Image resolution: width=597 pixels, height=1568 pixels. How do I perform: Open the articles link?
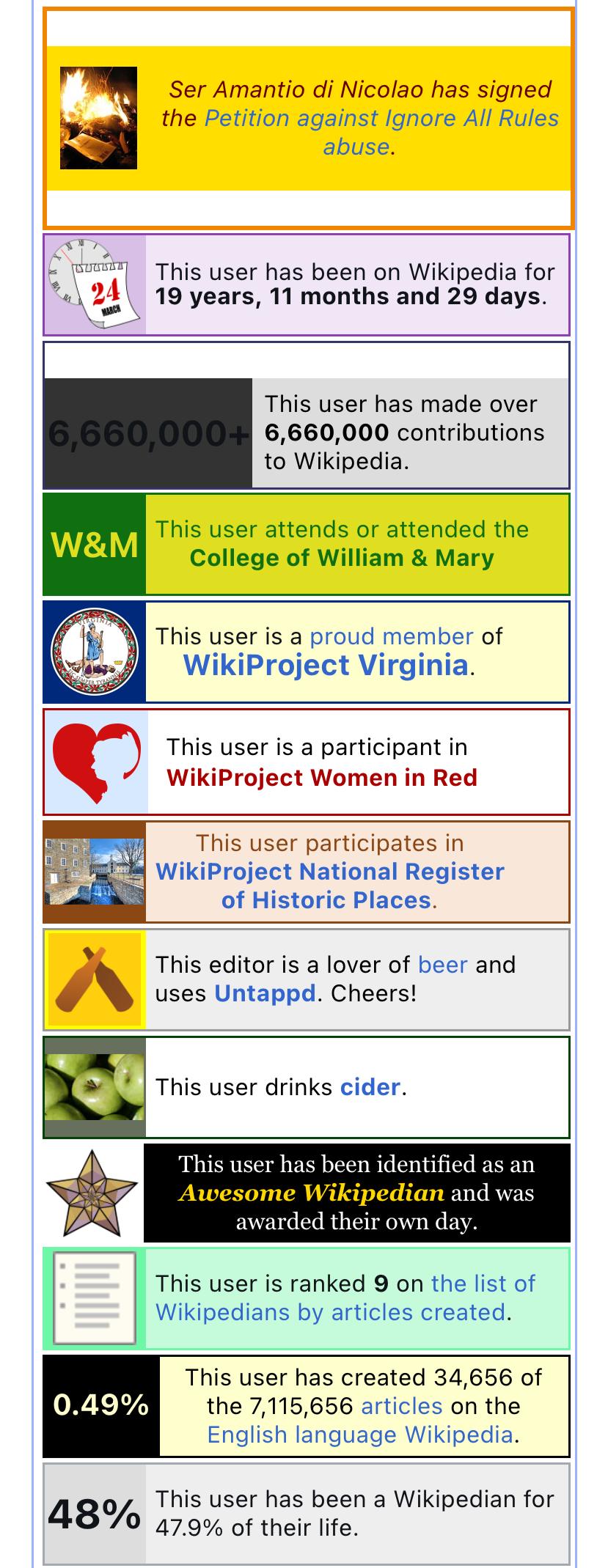tap(401, 1405)
